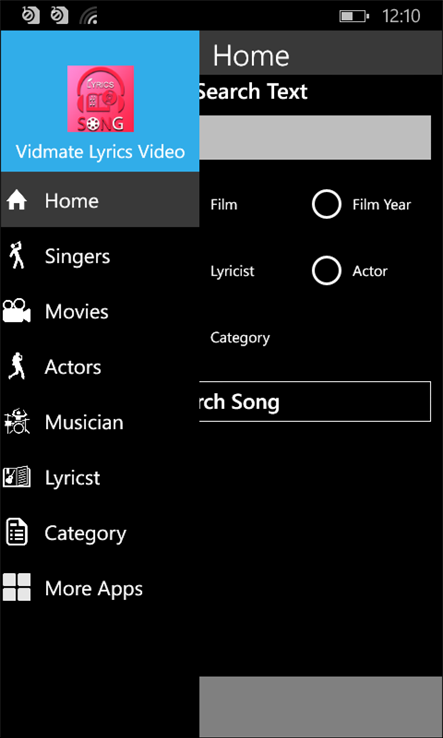Tap the Search Song button
443x738 pixels.
[314, 401]
